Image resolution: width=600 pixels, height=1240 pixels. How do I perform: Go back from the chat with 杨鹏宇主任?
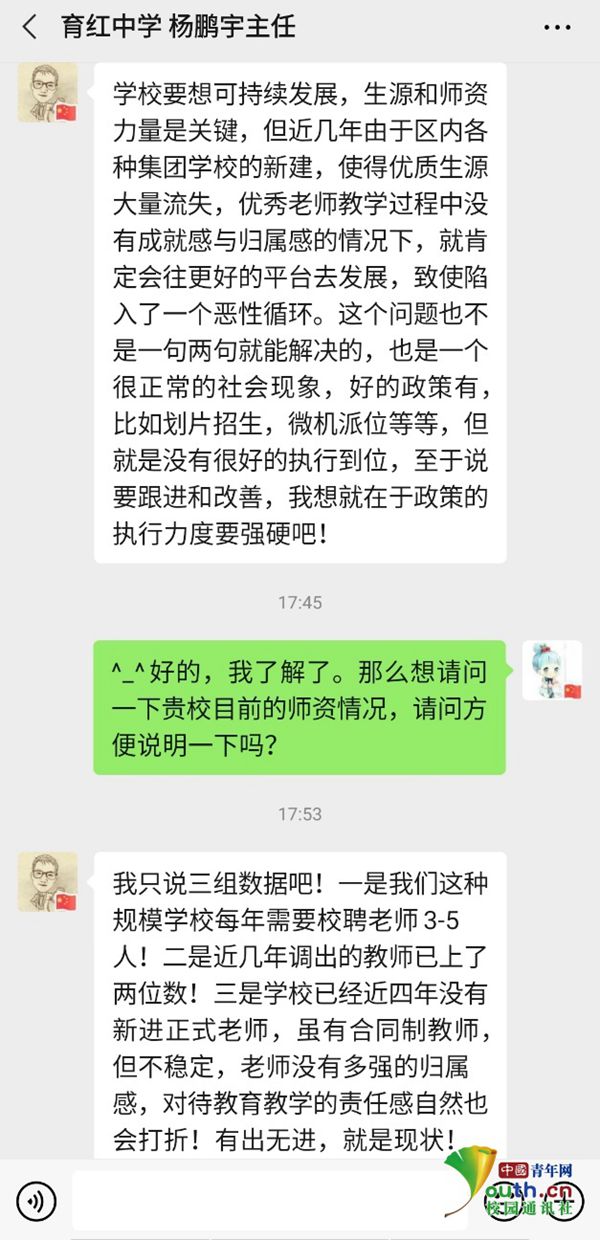tap(29, 27)
